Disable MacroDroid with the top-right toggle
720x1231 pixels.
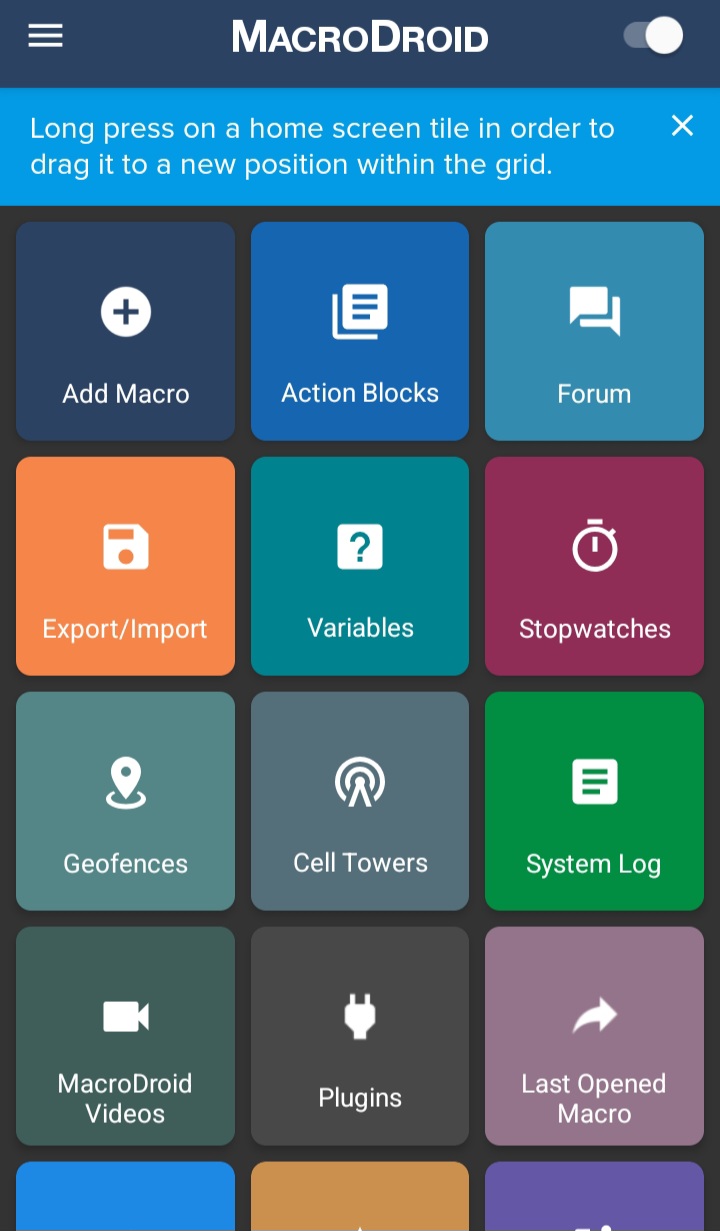point(651,35)
